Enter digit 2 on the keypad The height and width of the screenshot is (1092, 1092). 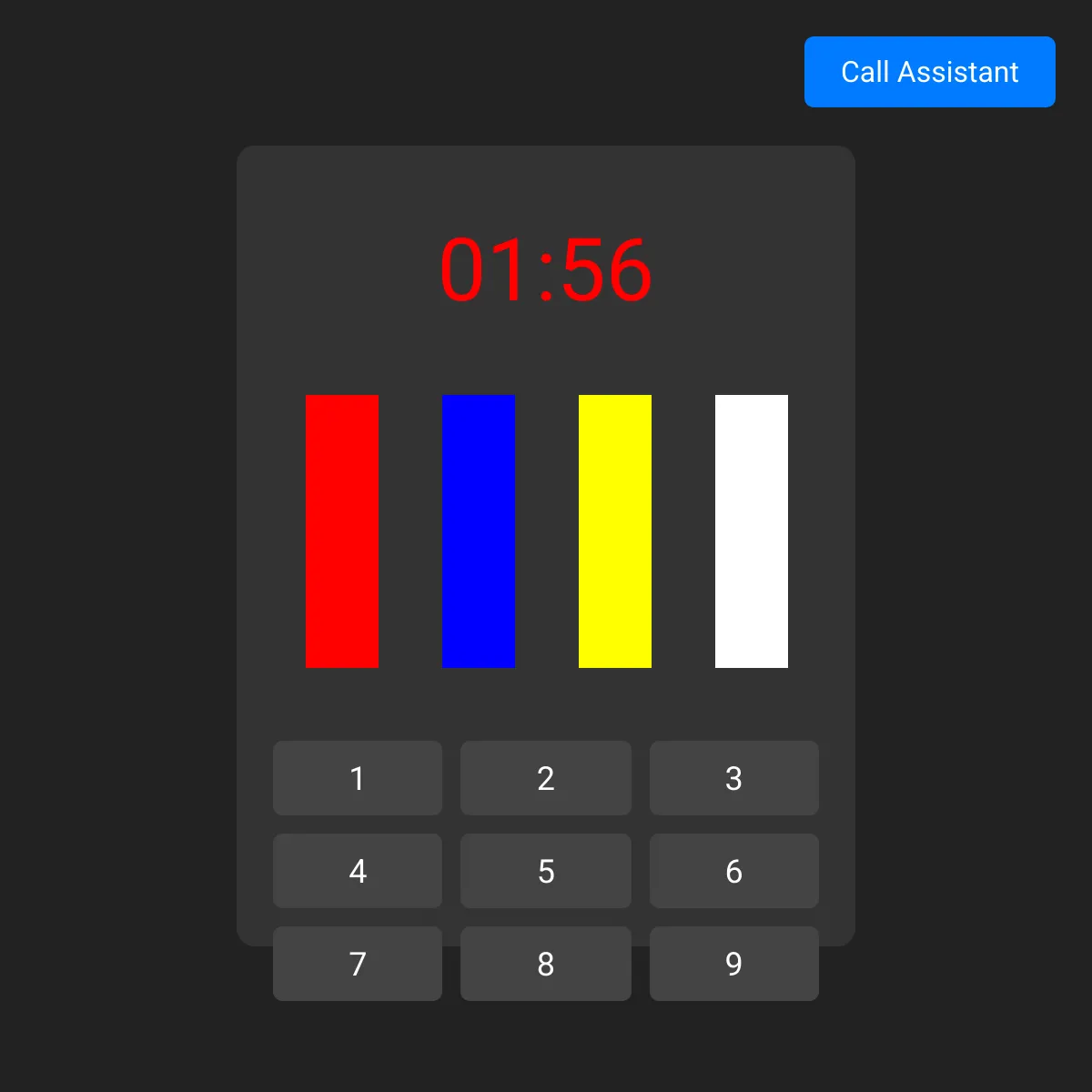pyautogui.click(x=546, y=778)
